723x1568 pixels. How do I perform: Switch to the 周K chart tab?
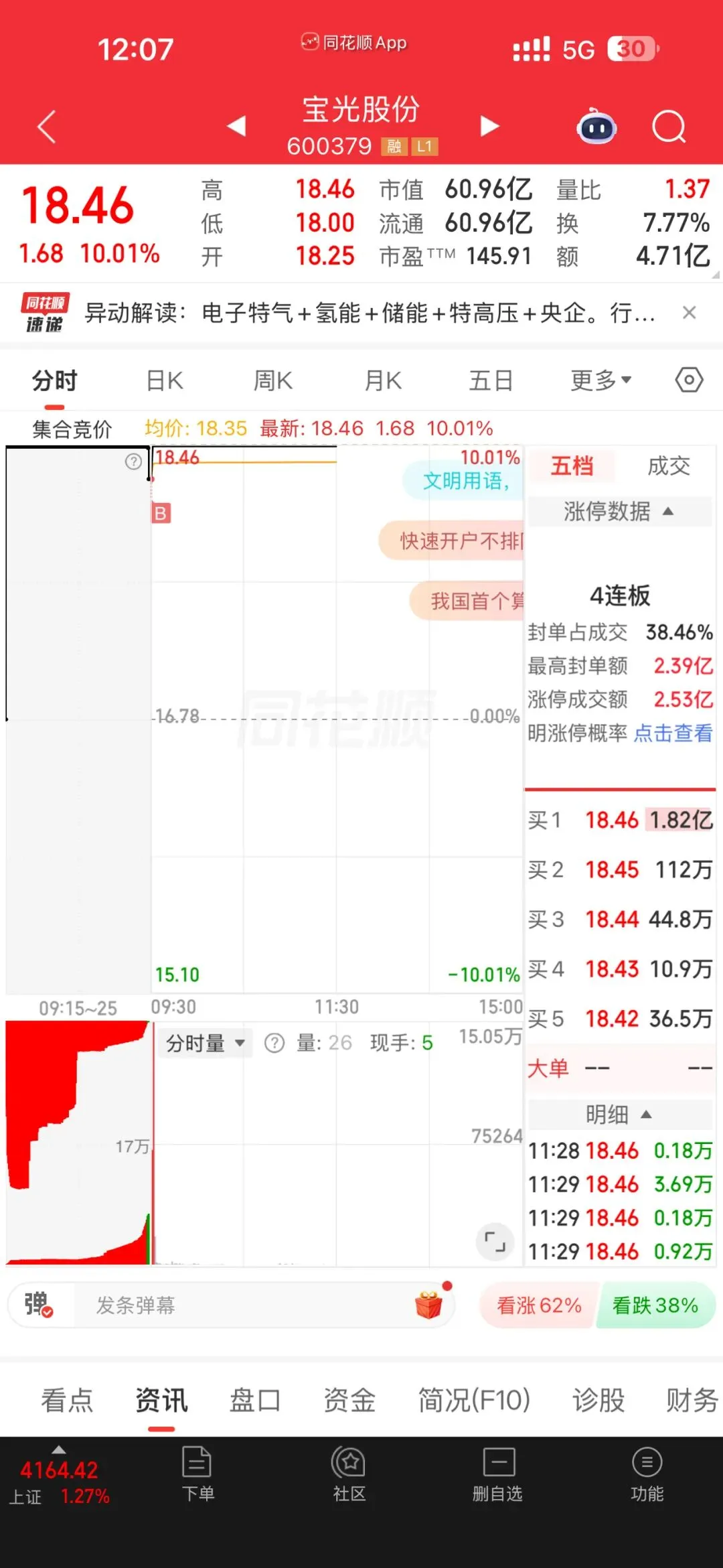coord(272,380)
